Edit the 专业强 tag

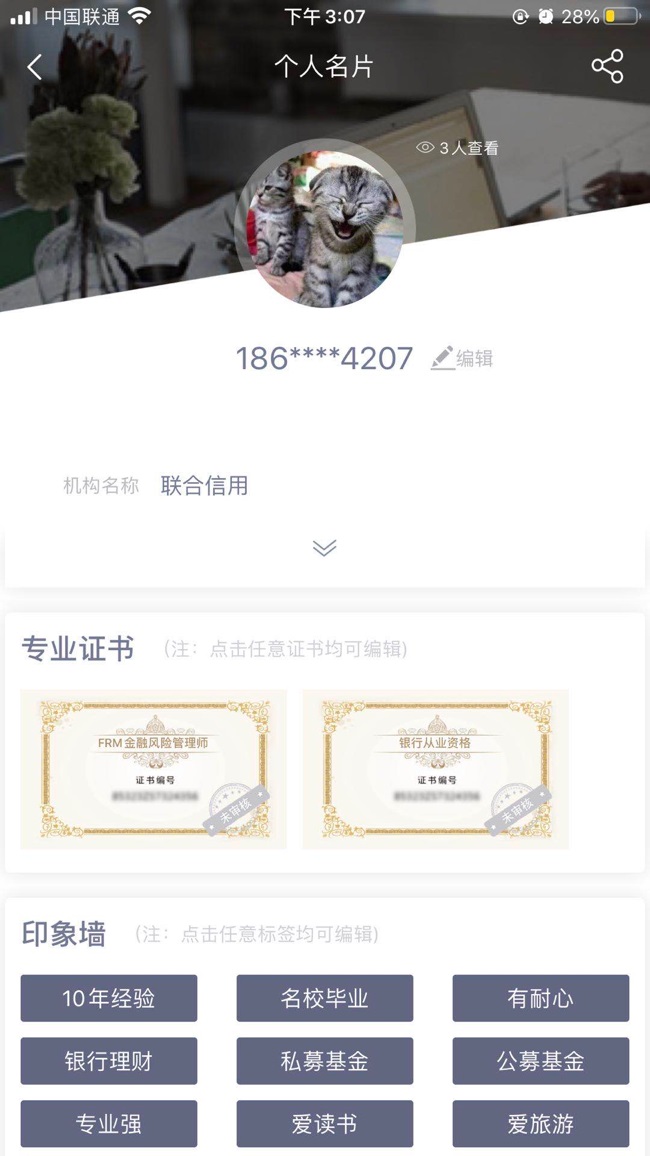coord(109,1124)
